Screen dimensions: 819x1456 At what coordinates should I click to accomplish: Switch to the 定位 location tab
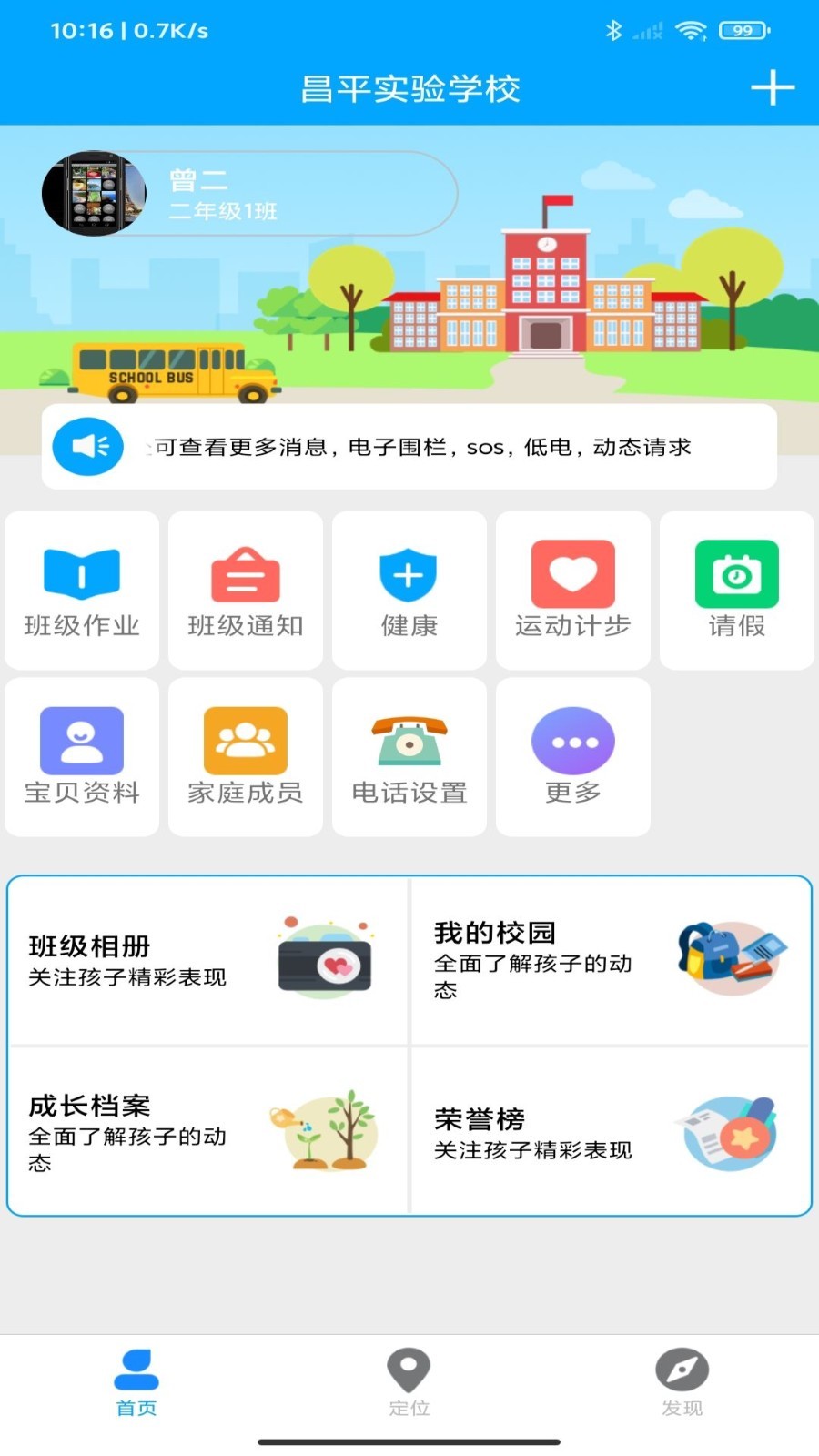(409, 1383)
